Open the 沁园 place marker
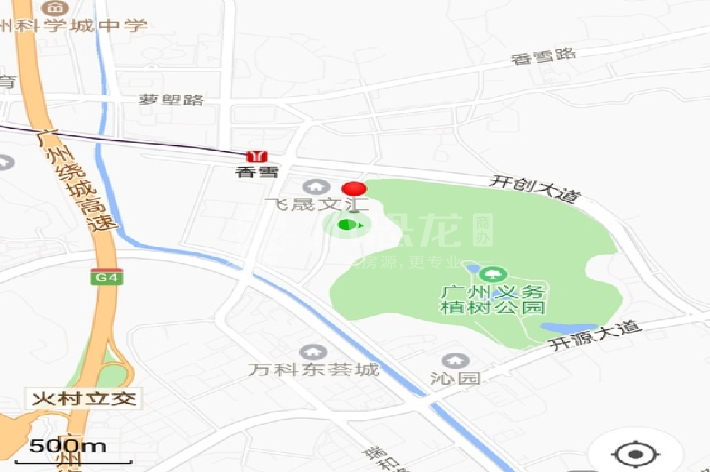Screen dimensions: 710x472 pyautogui.click(x=456, y=361)
